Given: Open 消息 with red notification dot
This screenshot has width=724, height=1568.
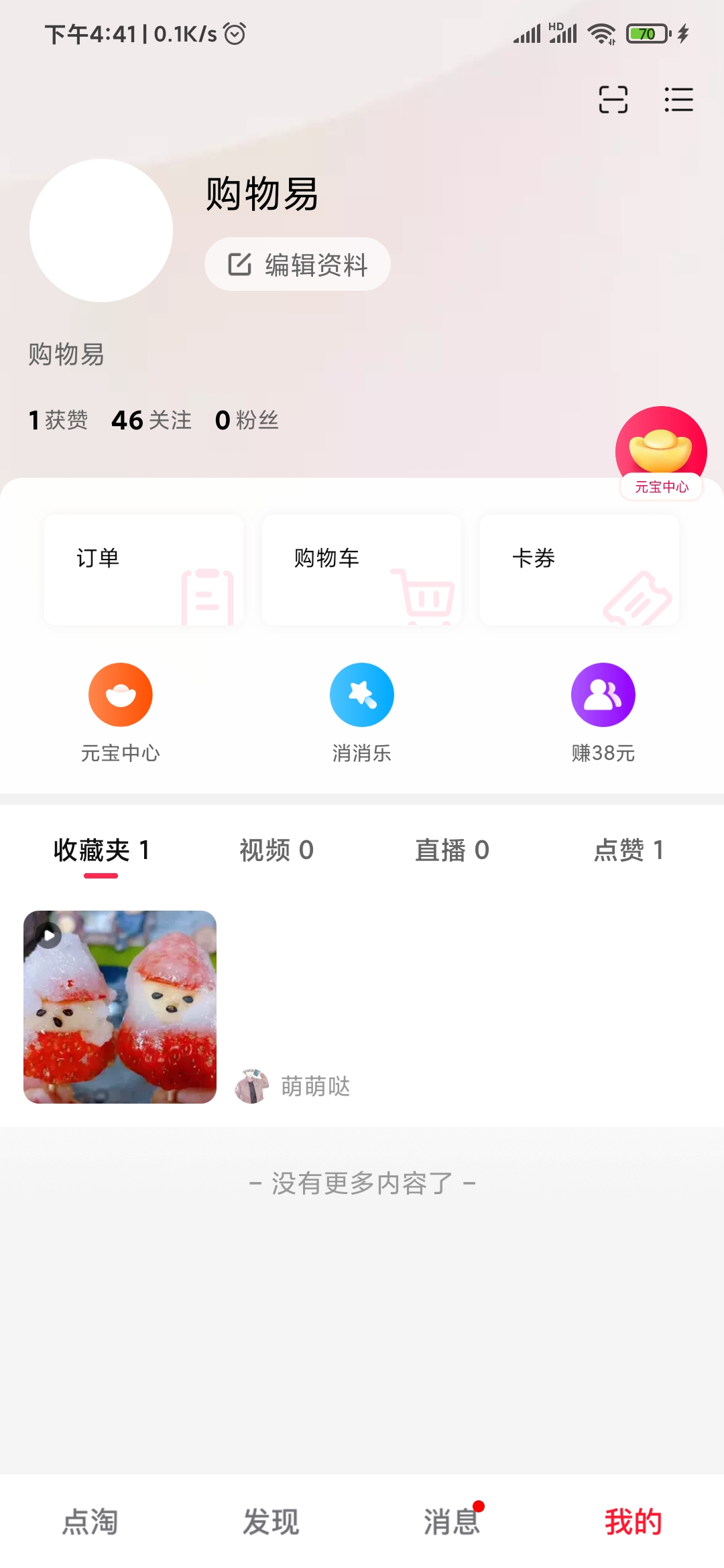Looking at the screenshot, I should point(452,1522).
